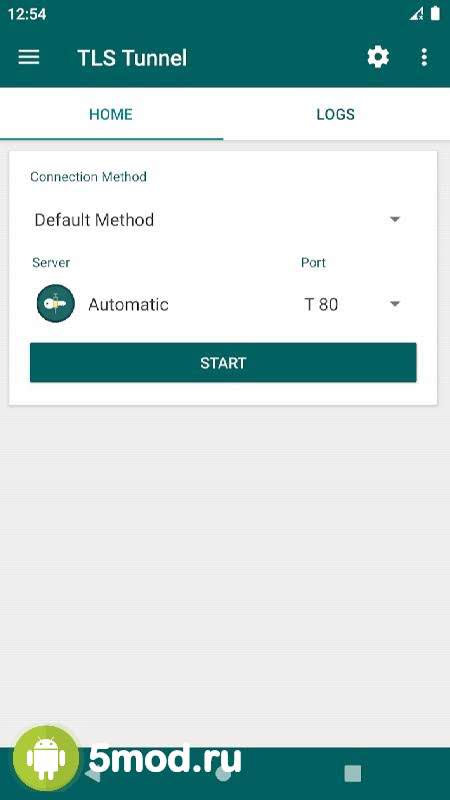Tap START to begin the tunnel
450x800 pixels.
(x=223, y=363)
